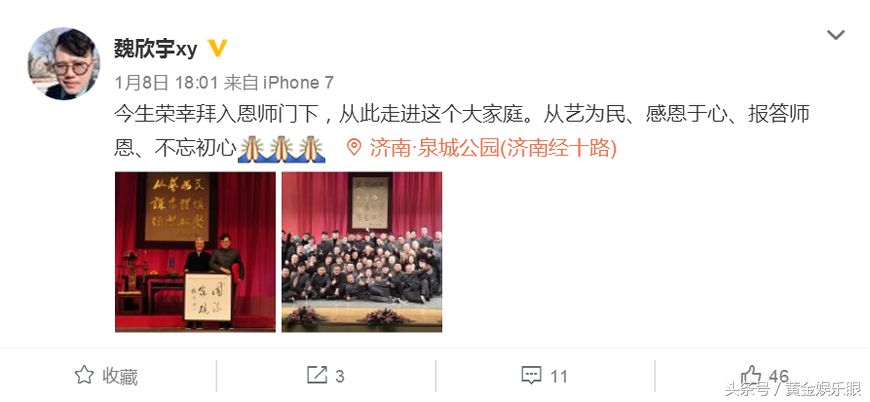Open the username 魏欣宇xy
The width and height of the screenshot is (870, 402).
pos(157,48)
